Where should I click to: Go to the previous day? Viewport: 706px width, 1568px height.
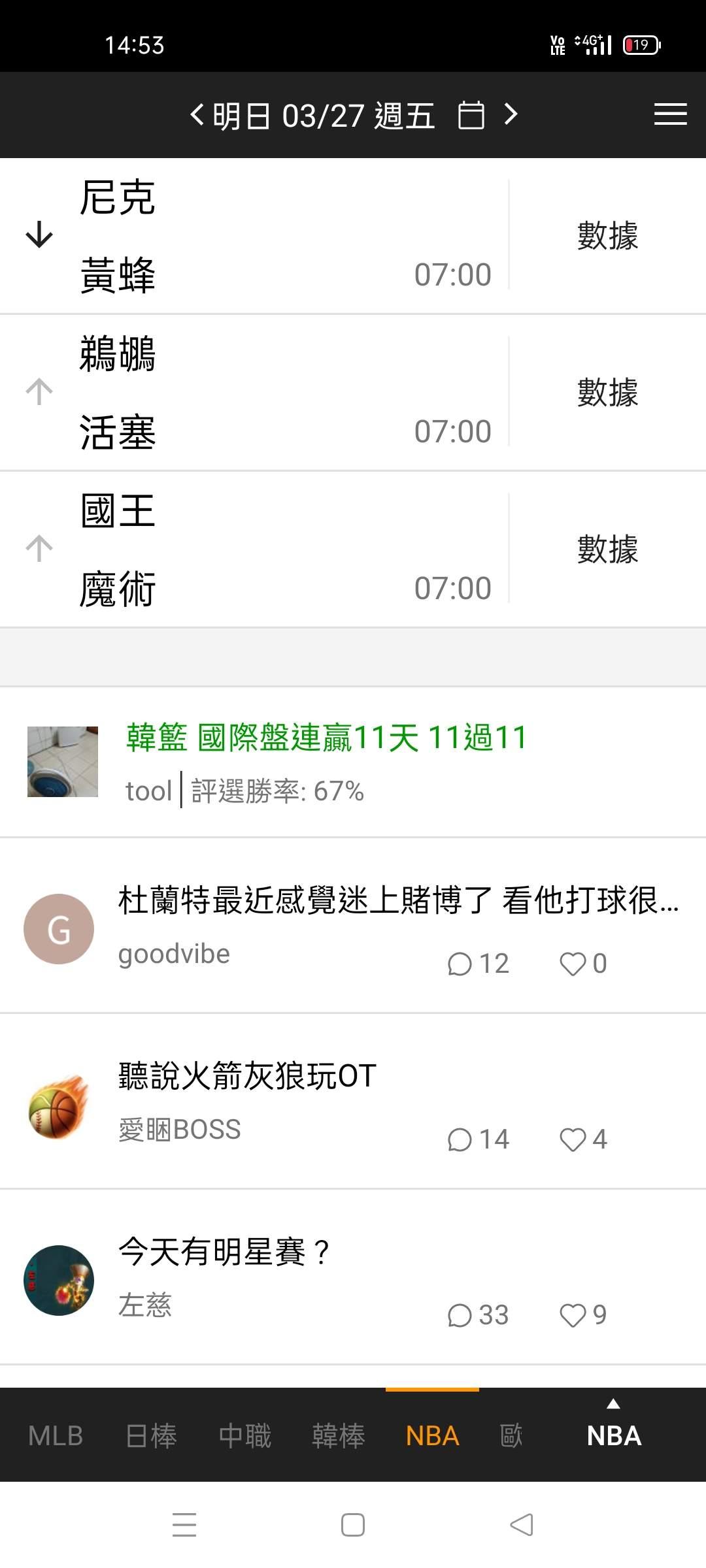[x=196, y=116]
